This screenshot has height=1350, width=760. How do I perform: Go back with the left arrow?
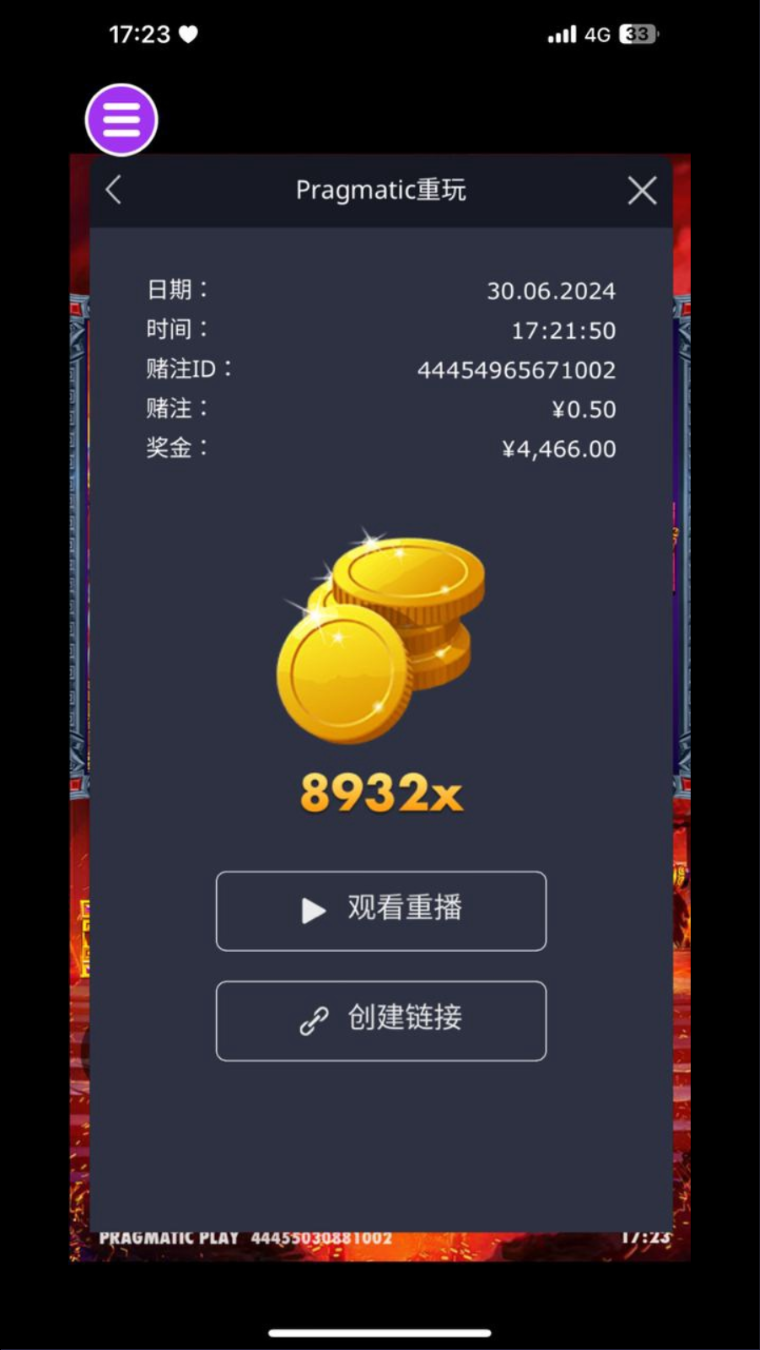[114, 190]
